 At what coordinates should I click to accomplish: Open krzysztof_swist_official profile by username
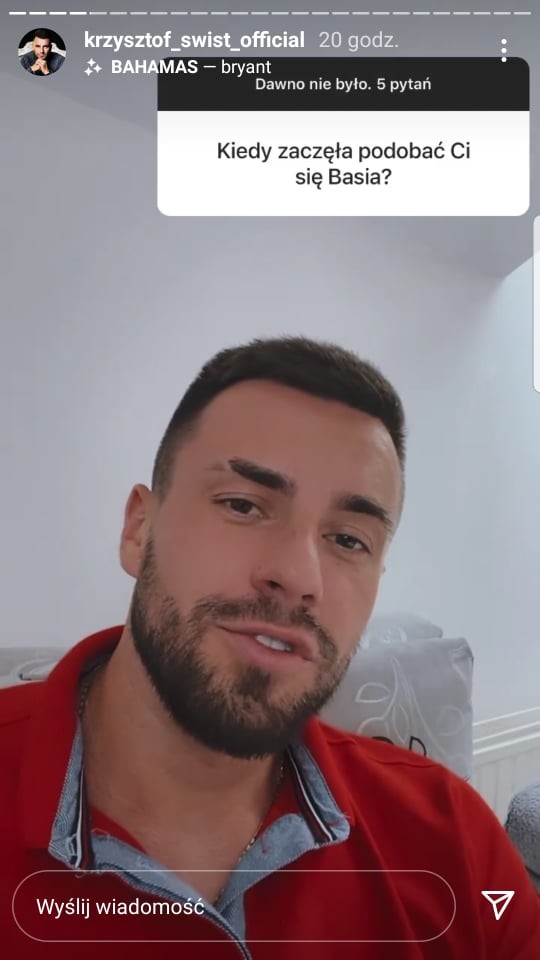(194, 40)
